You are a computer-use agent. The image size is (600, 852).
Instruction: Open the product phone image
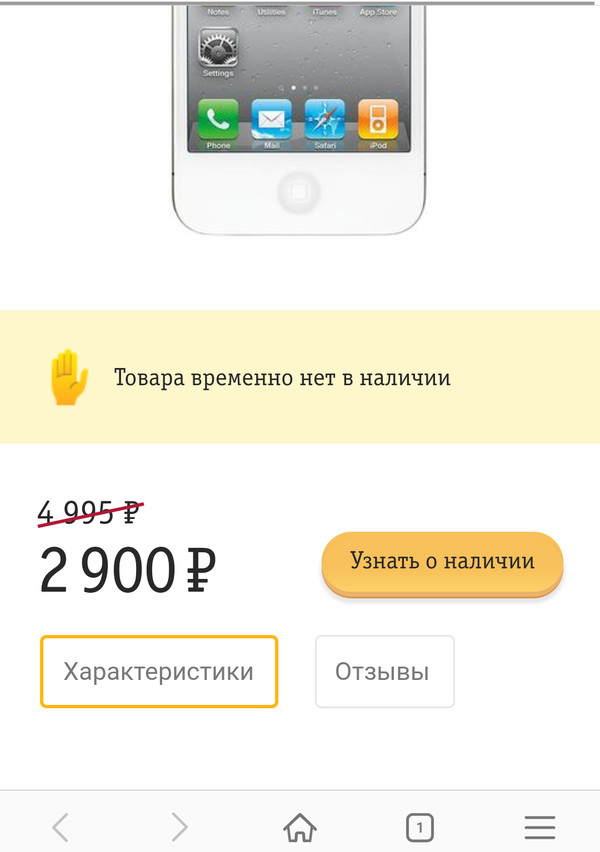[x=298, y=115]
